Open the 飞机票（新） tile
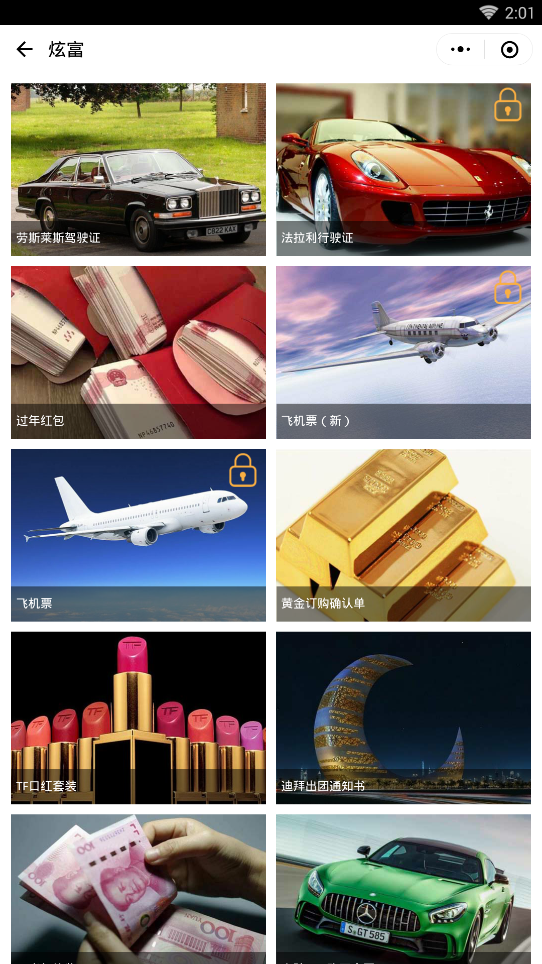 point(403,352)
